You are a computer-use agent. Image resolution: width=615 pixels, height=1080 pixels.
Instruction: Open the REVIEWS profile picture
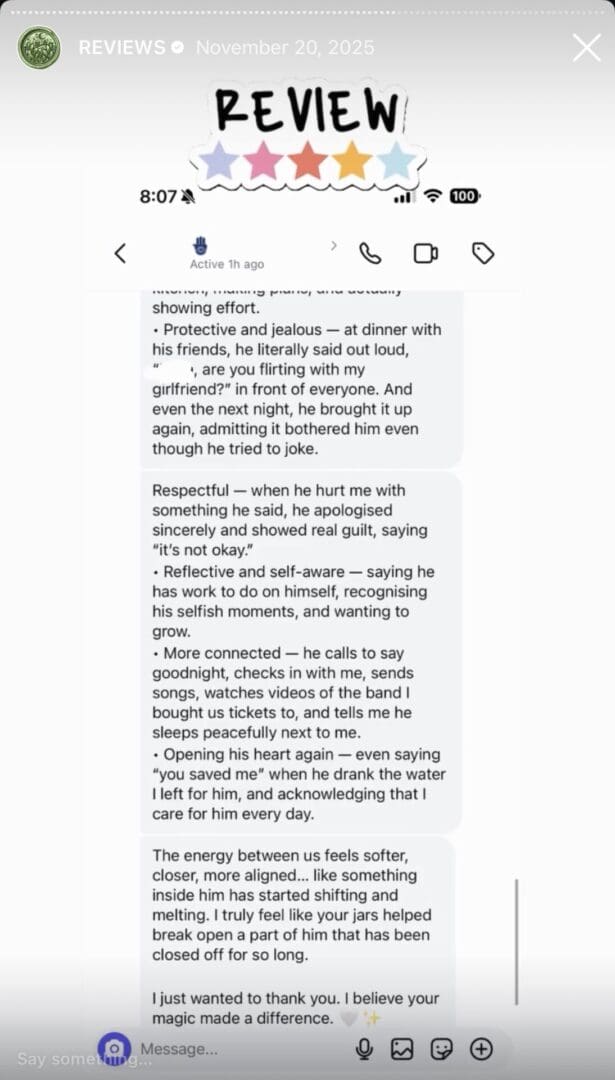39,48
